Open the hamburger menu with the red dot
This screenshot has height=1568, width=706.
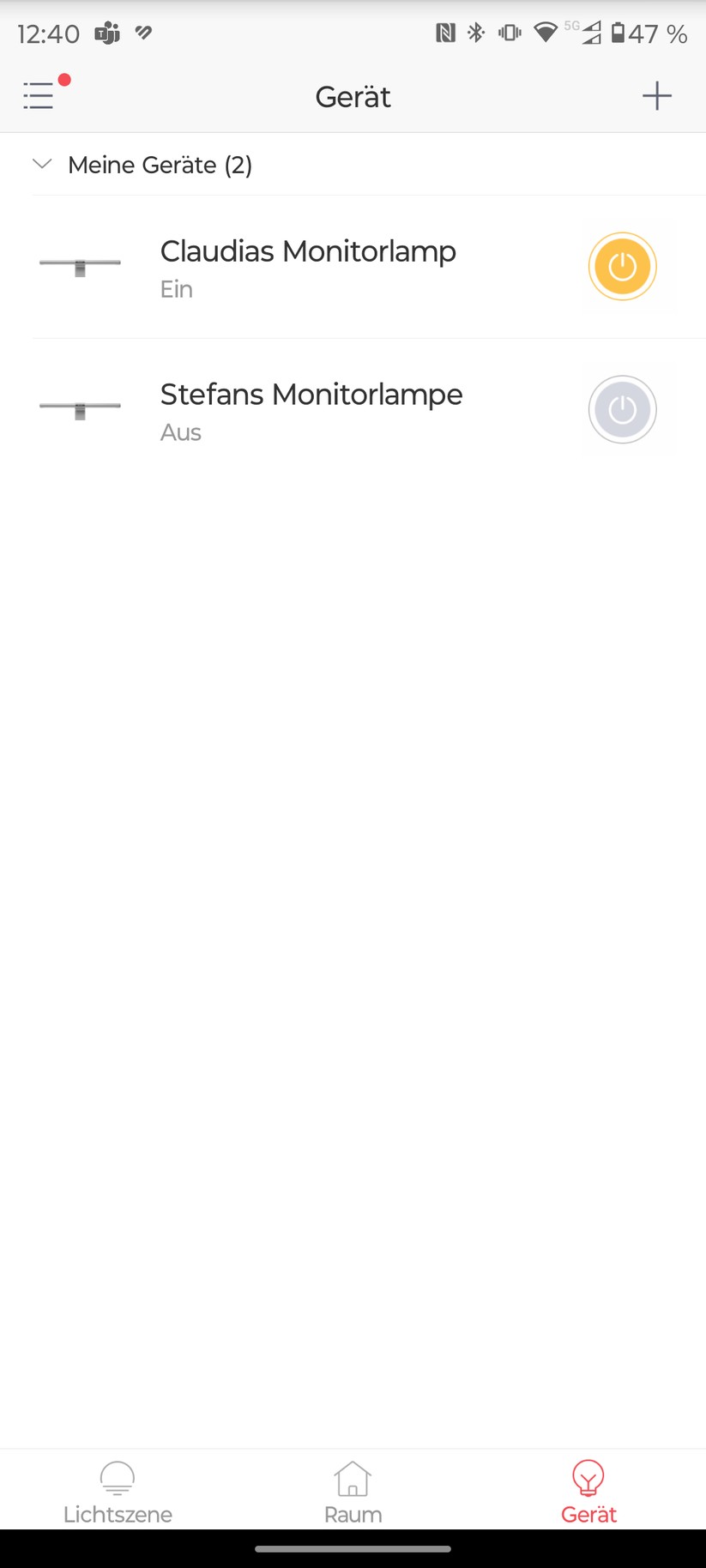(x=39, y=95)
